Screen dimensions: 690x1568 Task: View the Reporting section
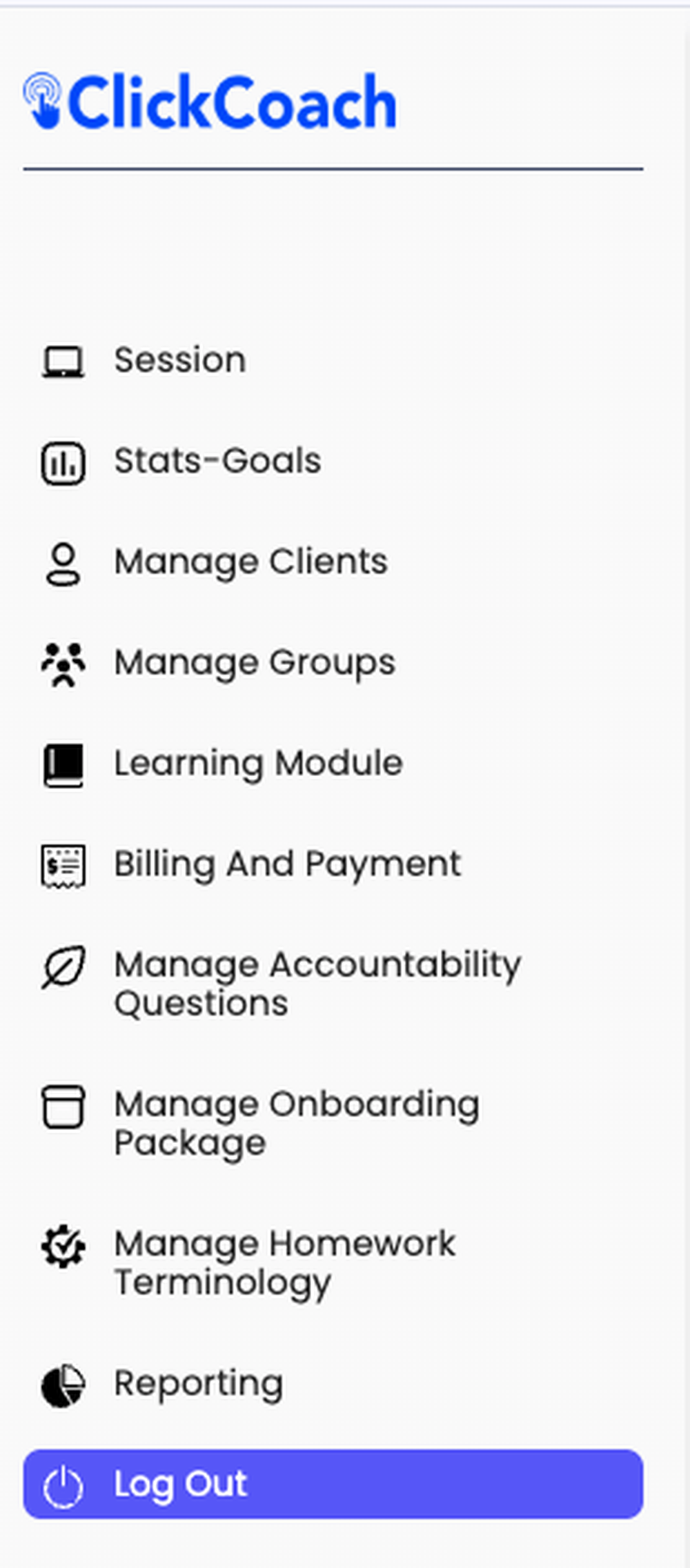[198, 1383]
